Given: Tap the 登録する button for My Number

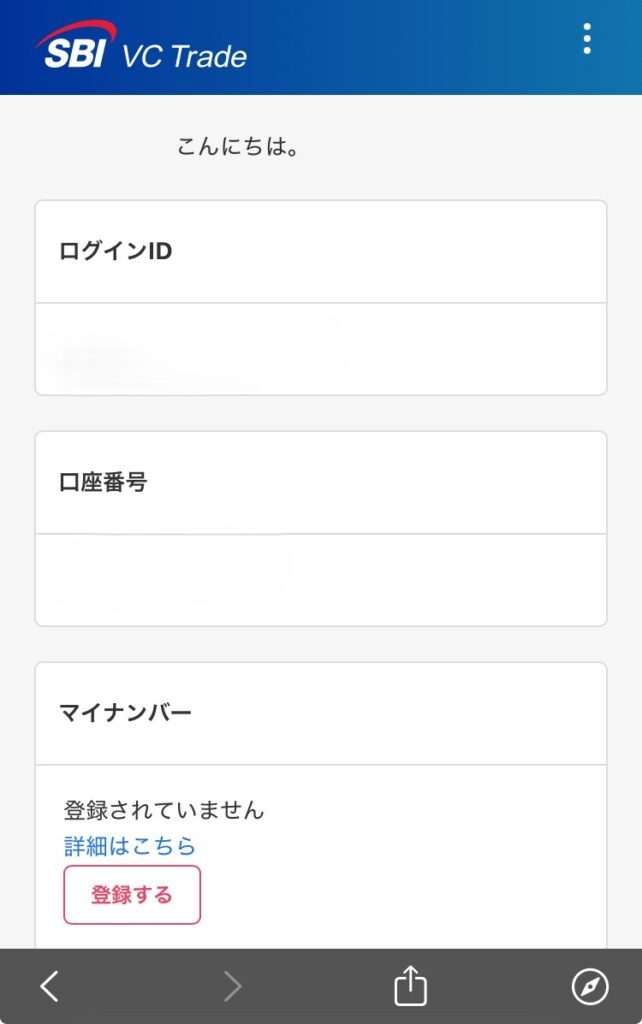Looking at the screenshot, I should click(132, 895).
